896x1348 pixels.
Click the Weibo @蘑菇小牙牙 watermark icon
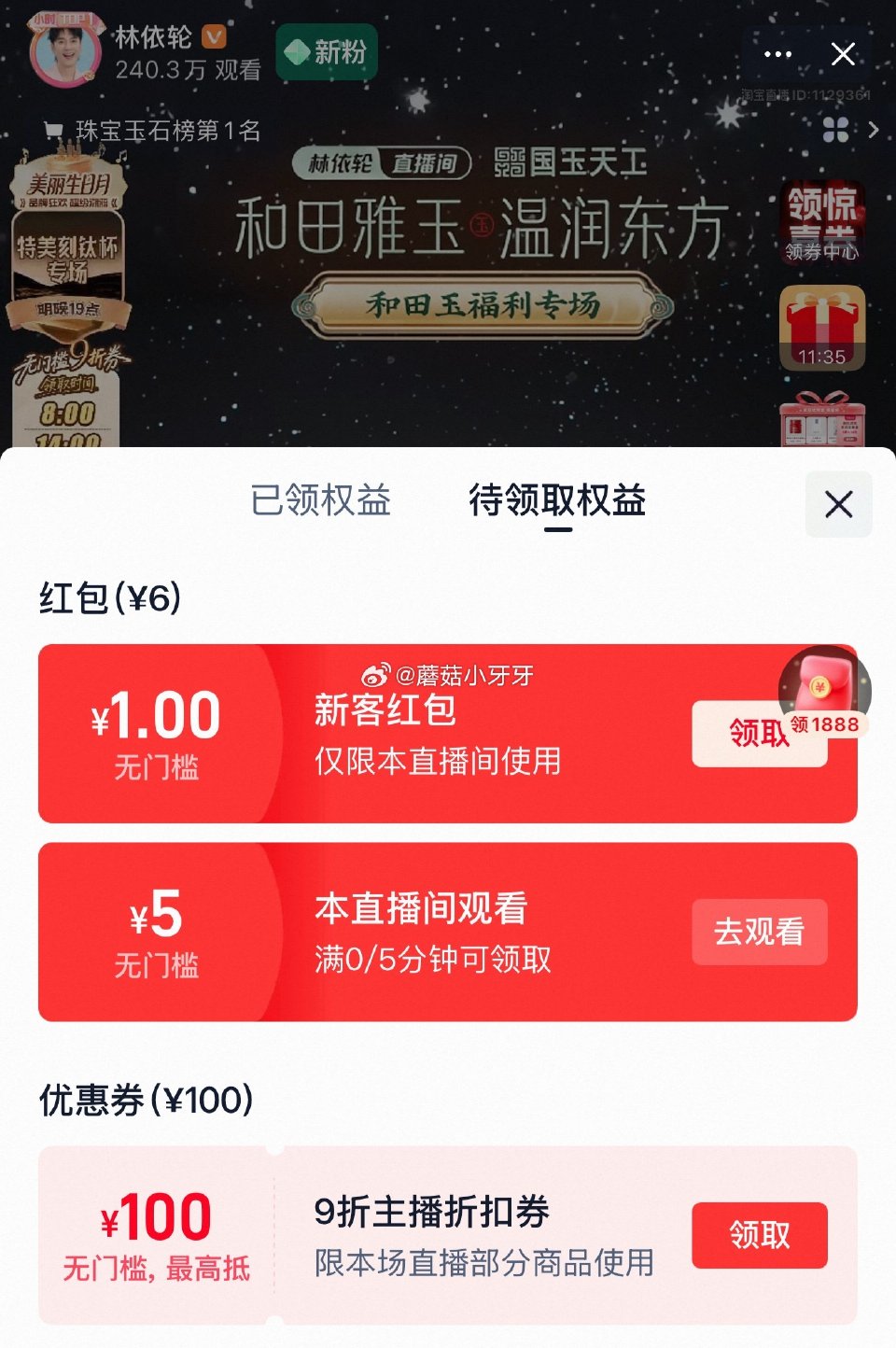point(375,671)
